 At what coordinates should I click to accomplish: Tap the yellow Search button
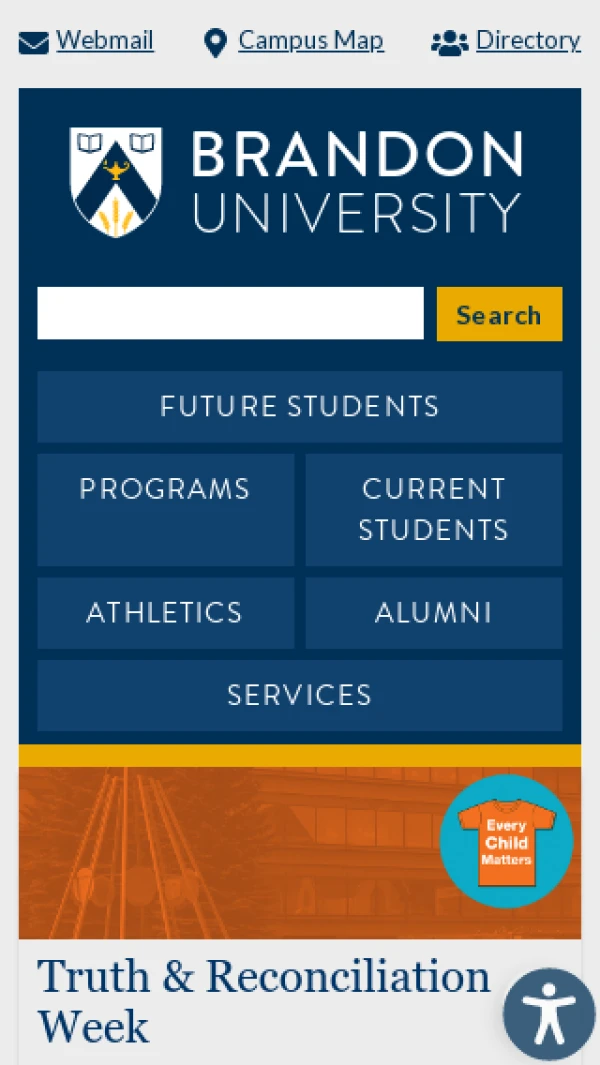[x=499, y=314]
